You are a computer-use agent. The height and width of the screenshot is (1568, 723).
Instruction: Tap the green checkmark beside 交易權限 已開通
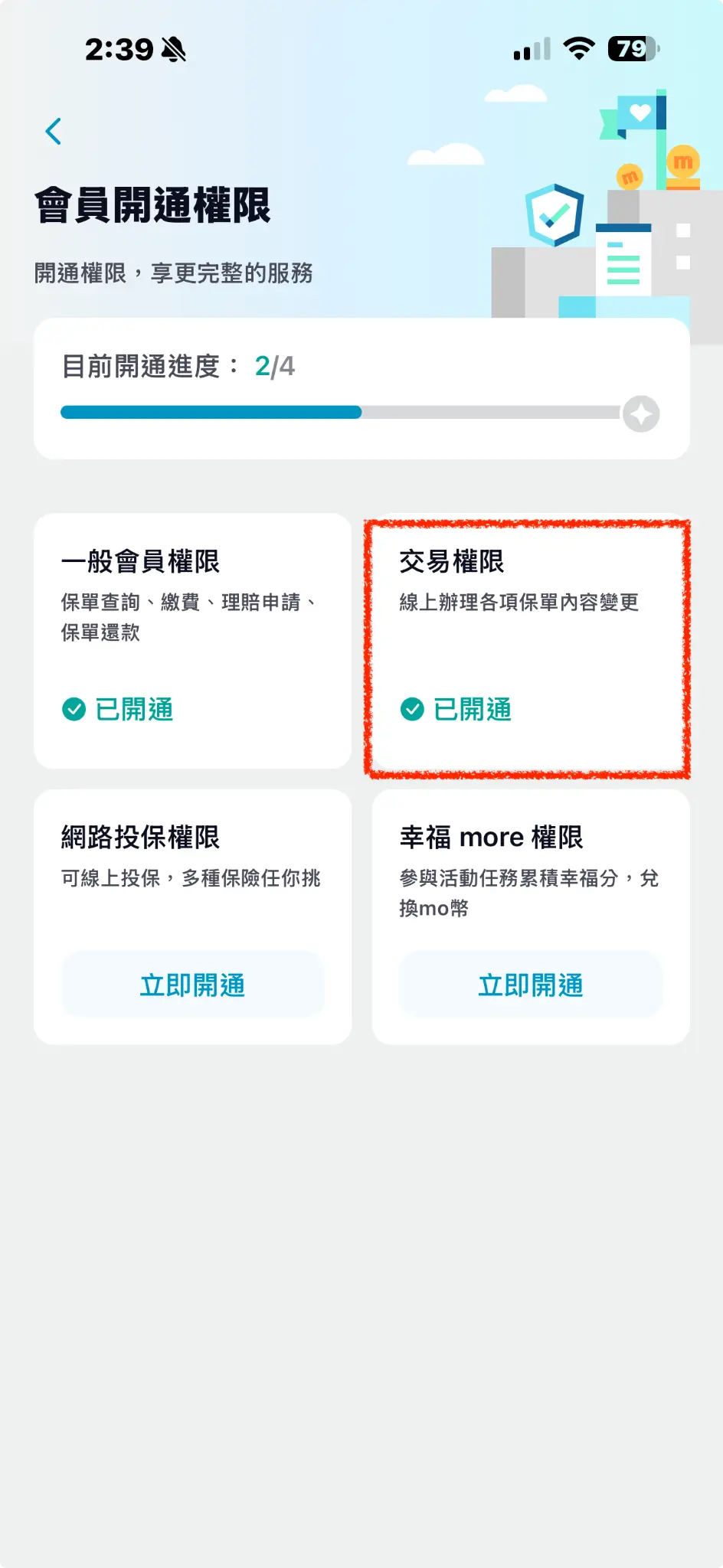(414, 710)
